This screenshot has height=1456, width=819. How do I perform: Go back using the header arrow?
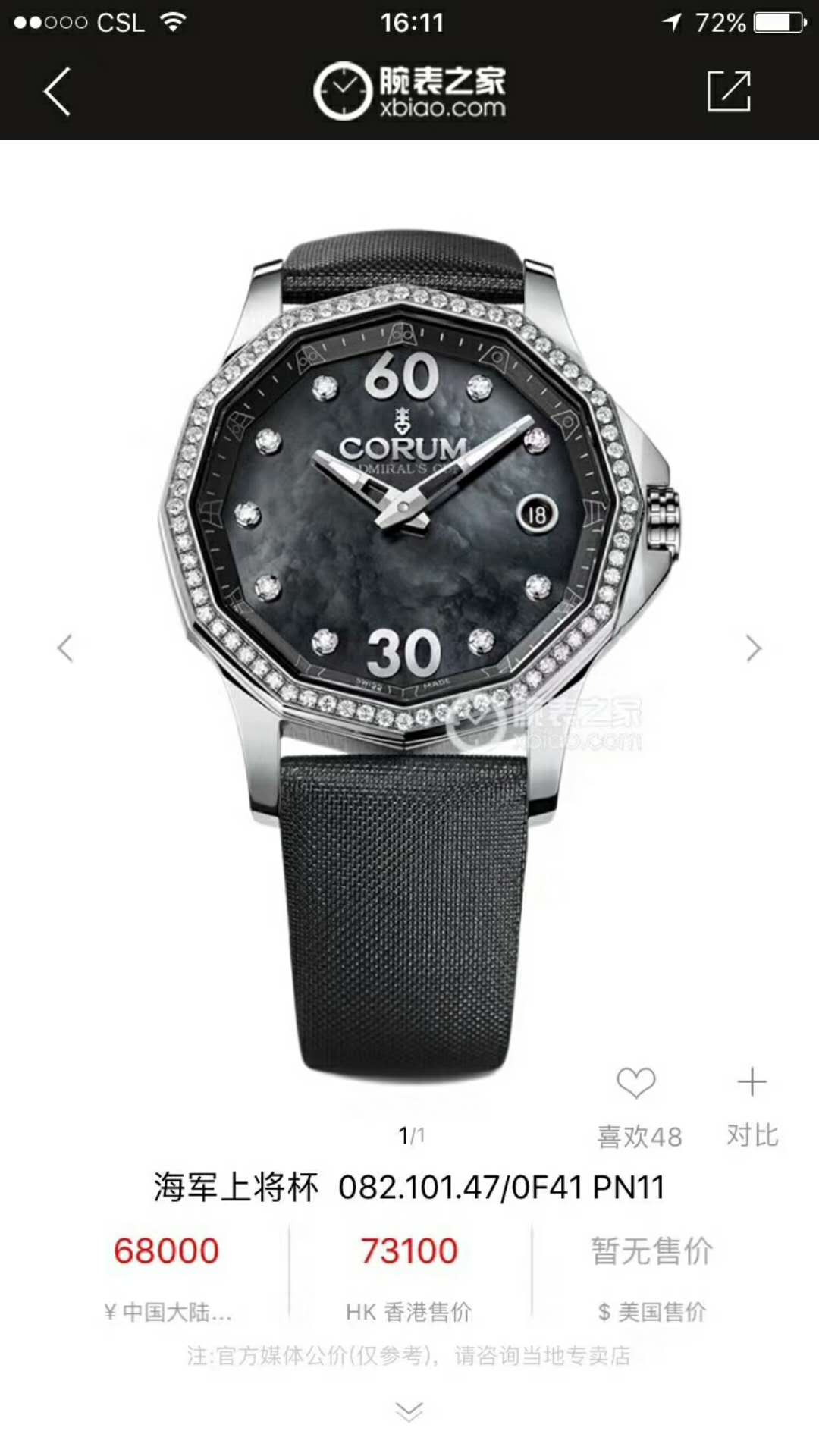pyautogui.click(x=57, y=92)
